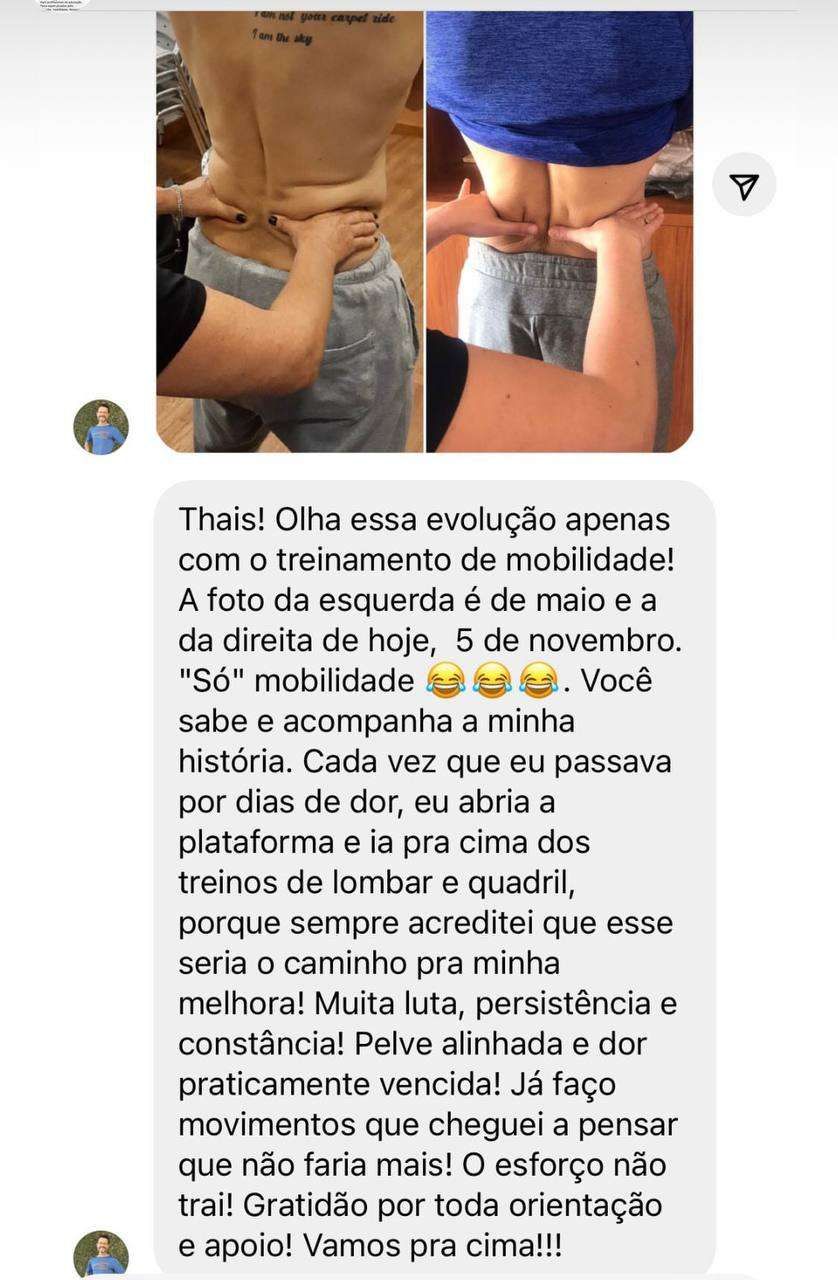Forward the shared before-and-after photo
The height and width of the screenshot is (1280, 838).
click(744, 185)
